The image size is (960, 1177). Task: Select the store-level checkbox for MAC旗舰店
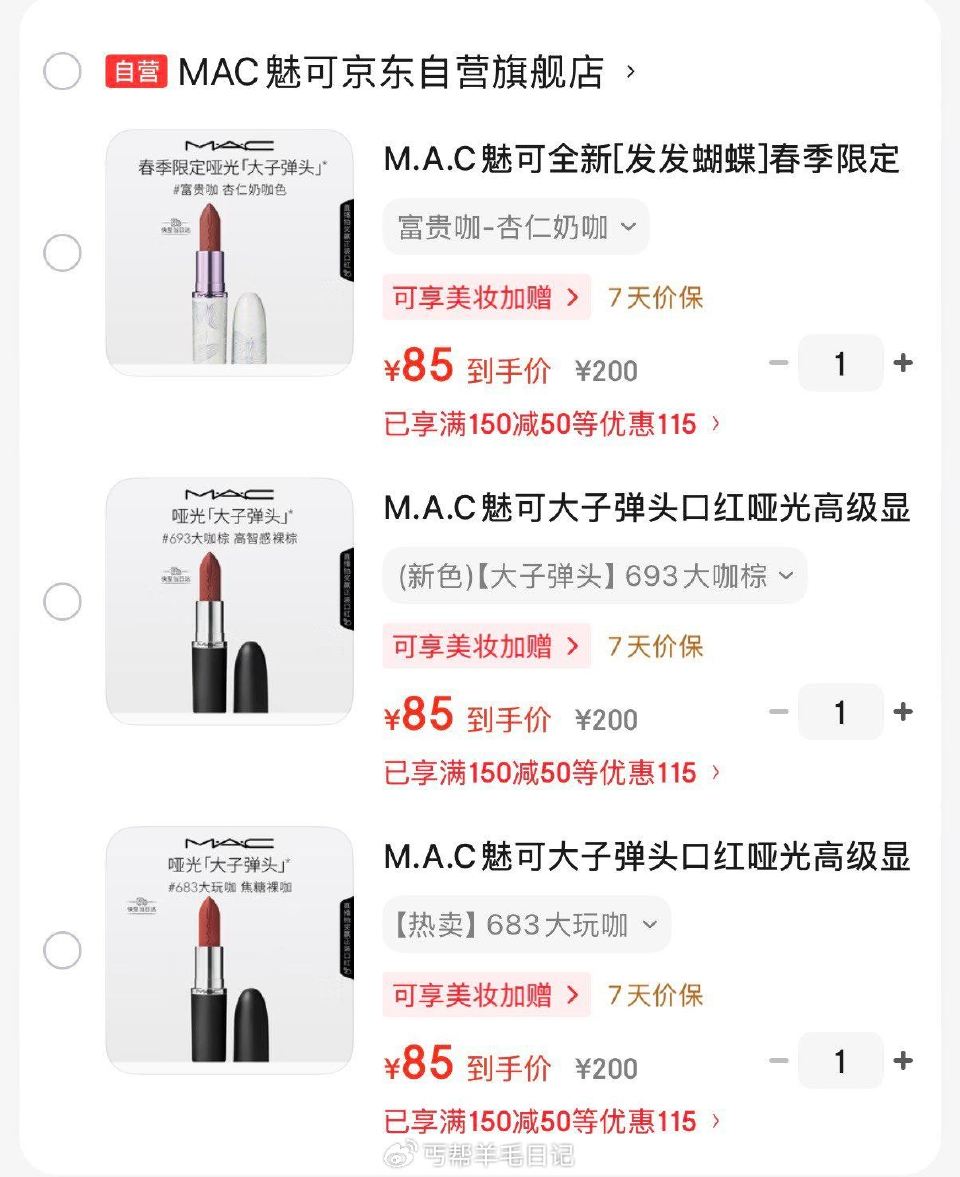coord(63,71)
